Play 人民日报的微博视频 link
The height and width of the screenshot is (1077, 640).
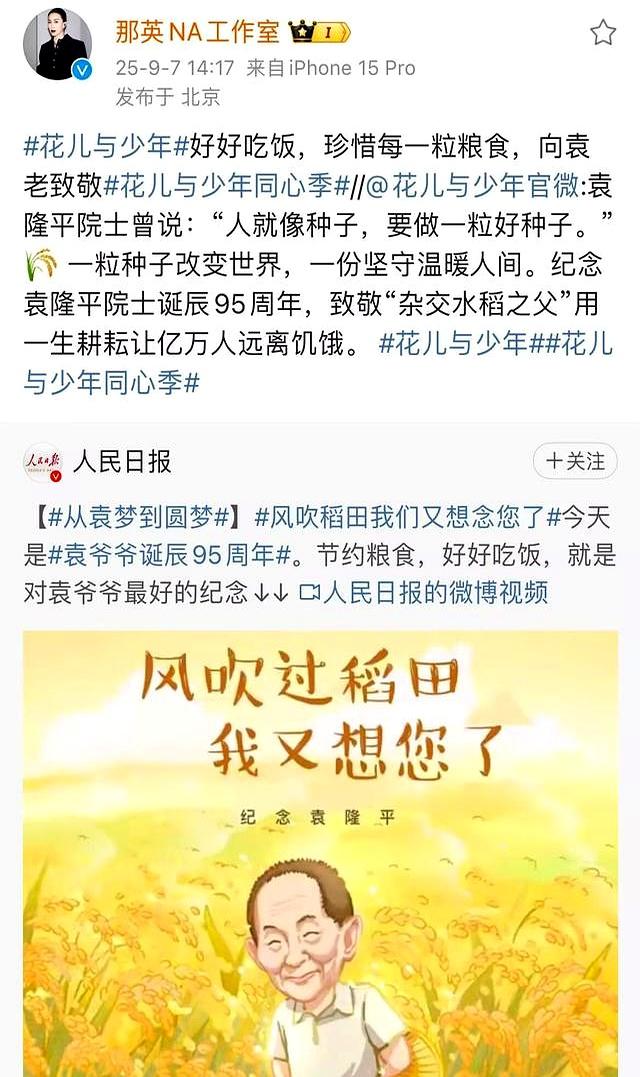coord(423,591)
